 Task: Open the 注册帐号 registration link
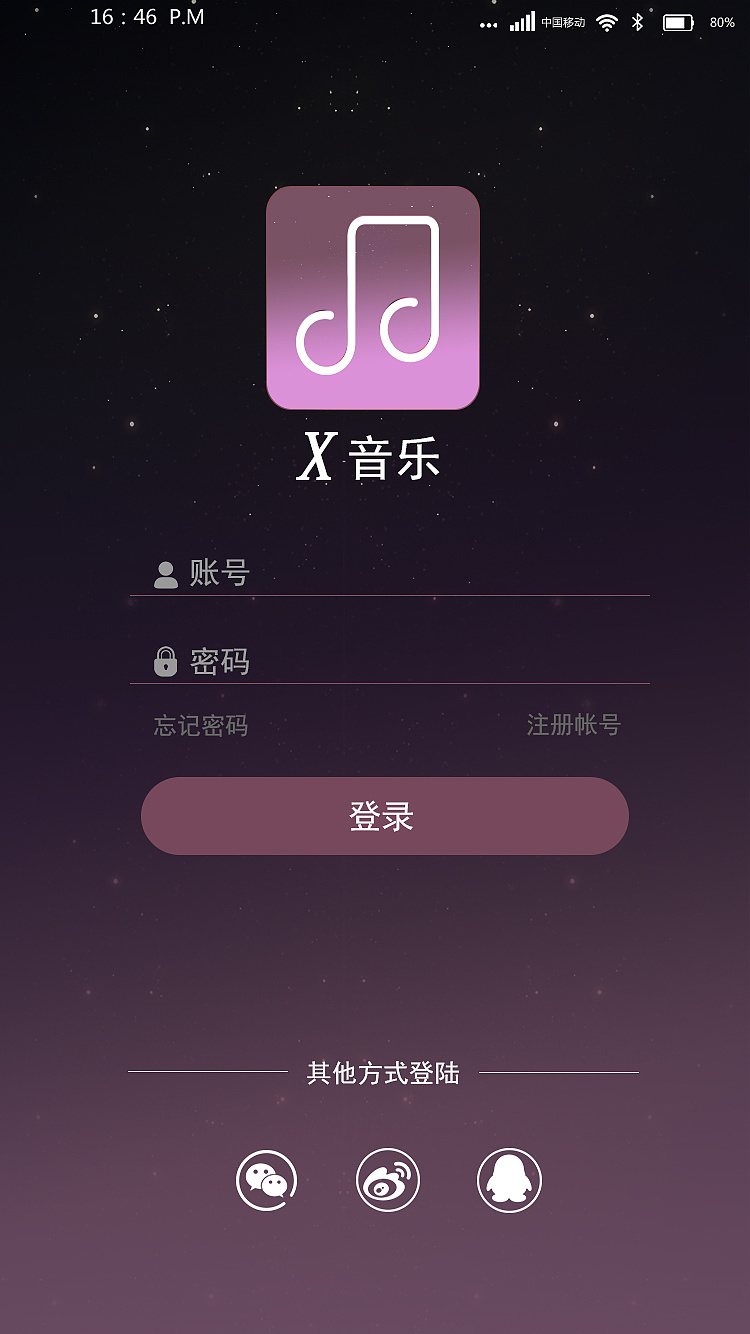pos(575,726)
